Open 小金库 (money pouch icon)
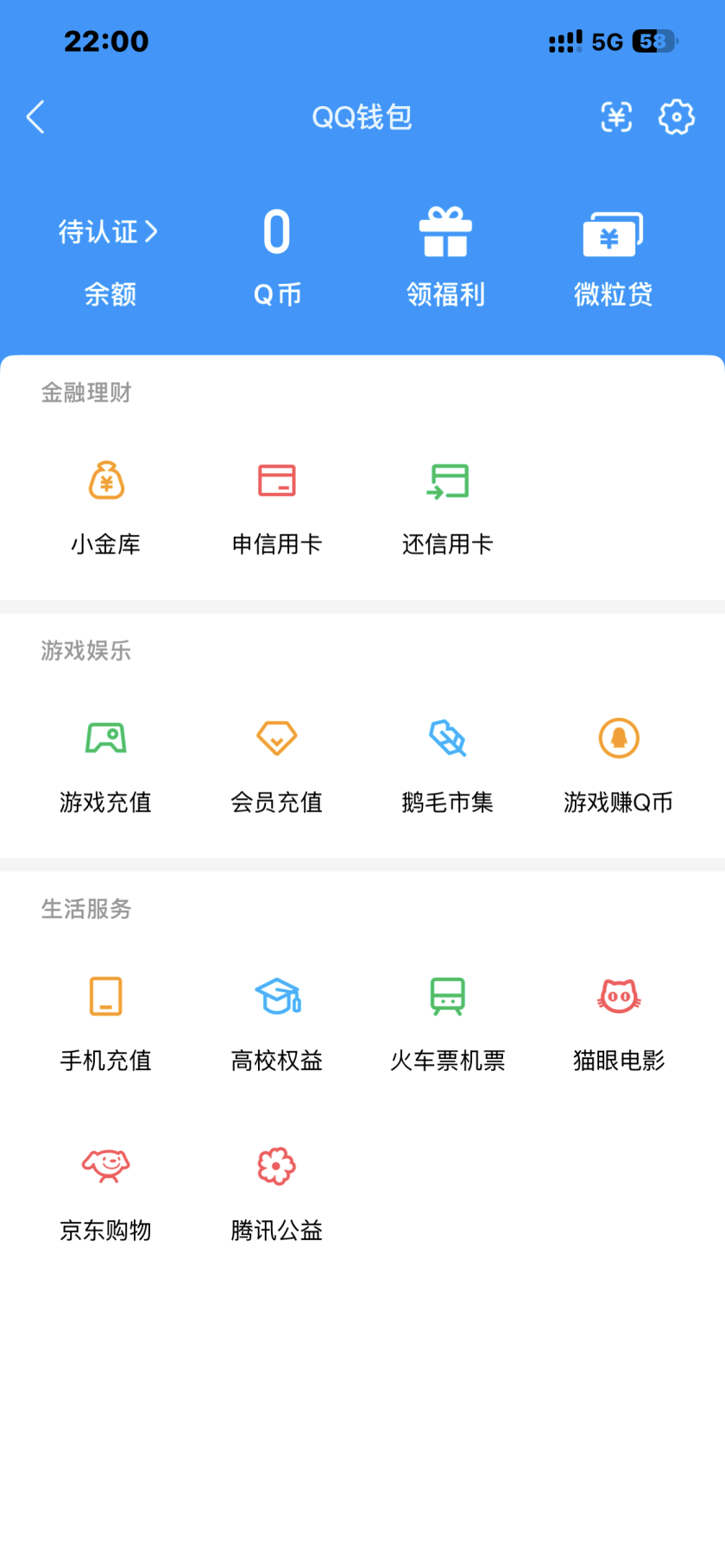The width and height of the screenshot is (725, 1568). coord(105,483)
